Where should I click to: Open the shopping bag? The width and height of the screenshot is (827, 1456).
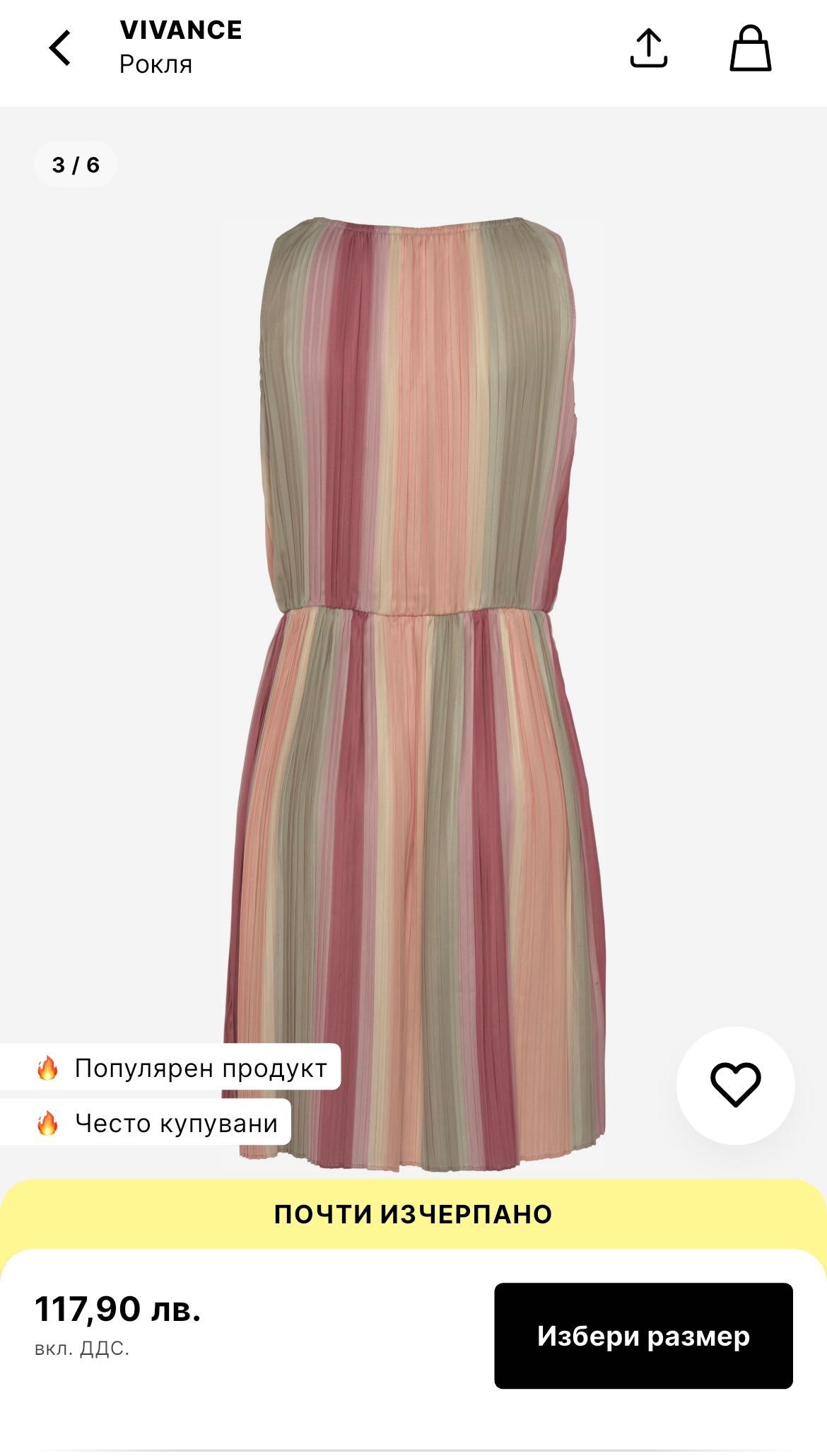750,48
